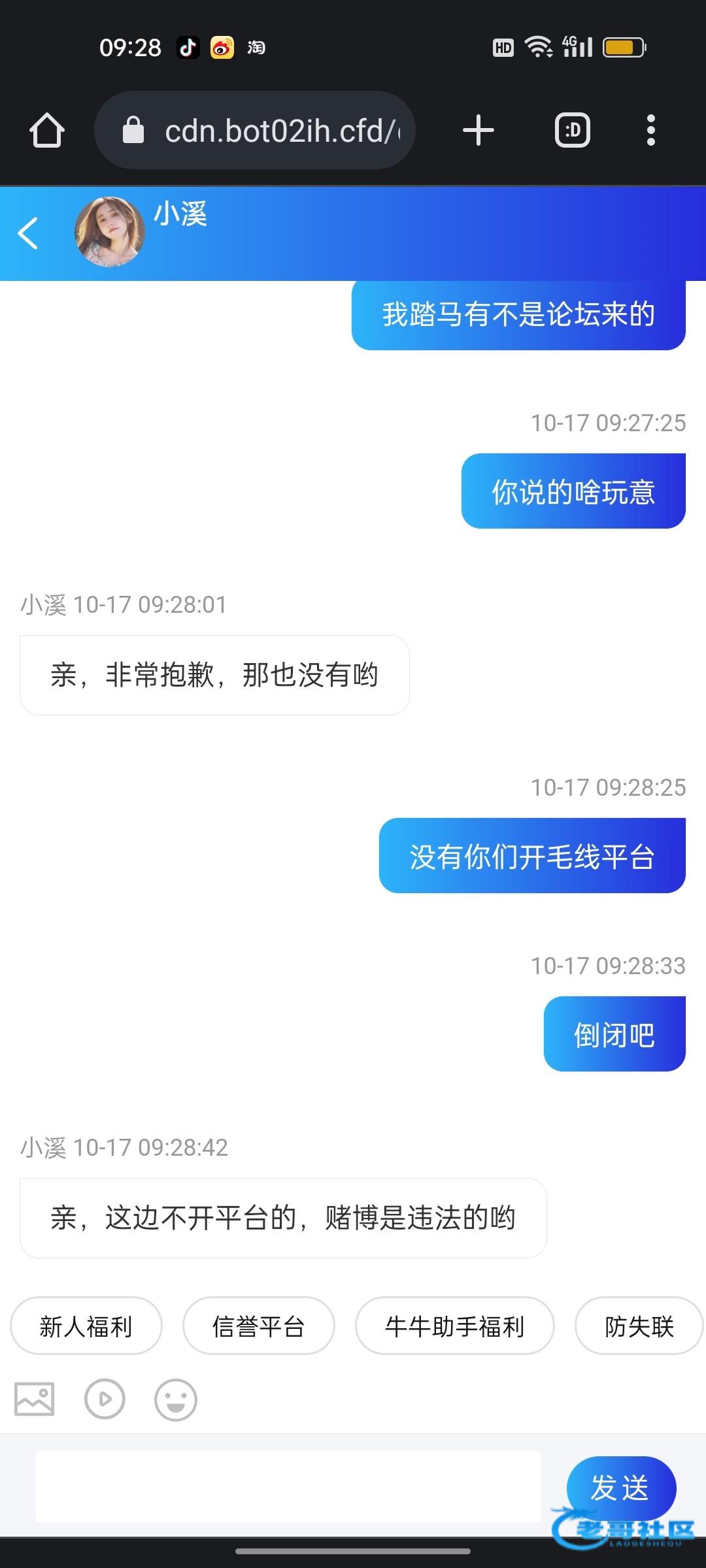The height and width of the screenshot is (1568, 706).
Task: Focus the message input field
Action: (288, 1487)
